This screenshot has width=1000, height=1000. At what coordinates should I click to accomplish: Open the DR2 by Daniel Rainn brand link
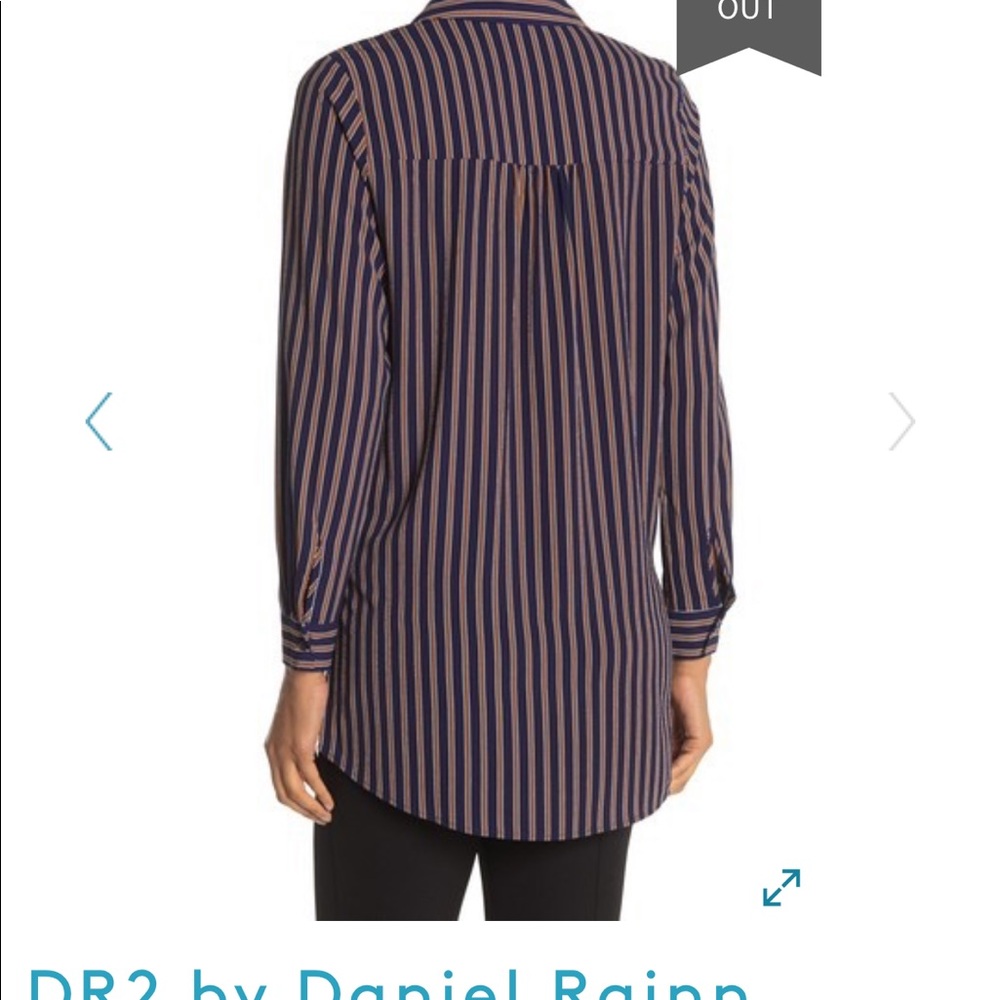click(390, 982)
